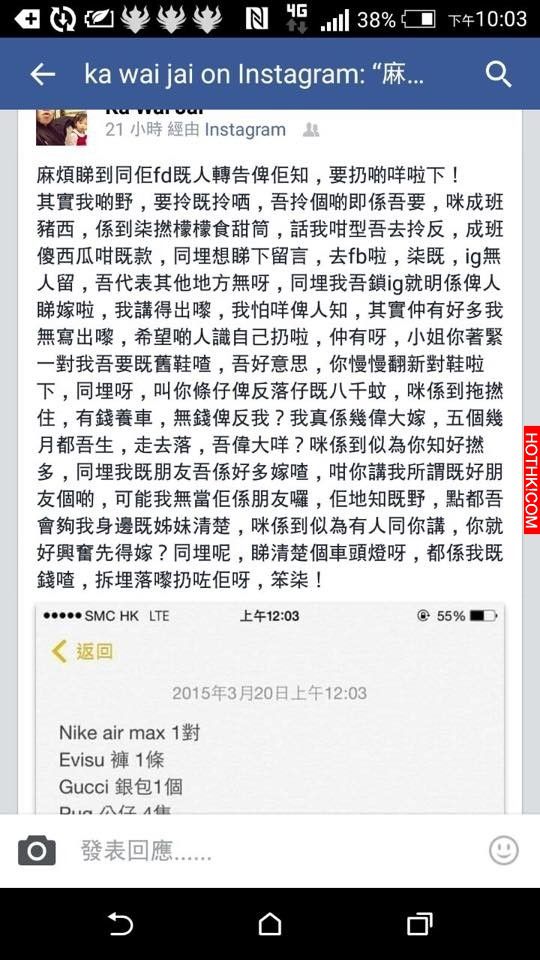Open the attached notes screenshot image
Viewport: 540px width, 960px height.
click(270, 708)
